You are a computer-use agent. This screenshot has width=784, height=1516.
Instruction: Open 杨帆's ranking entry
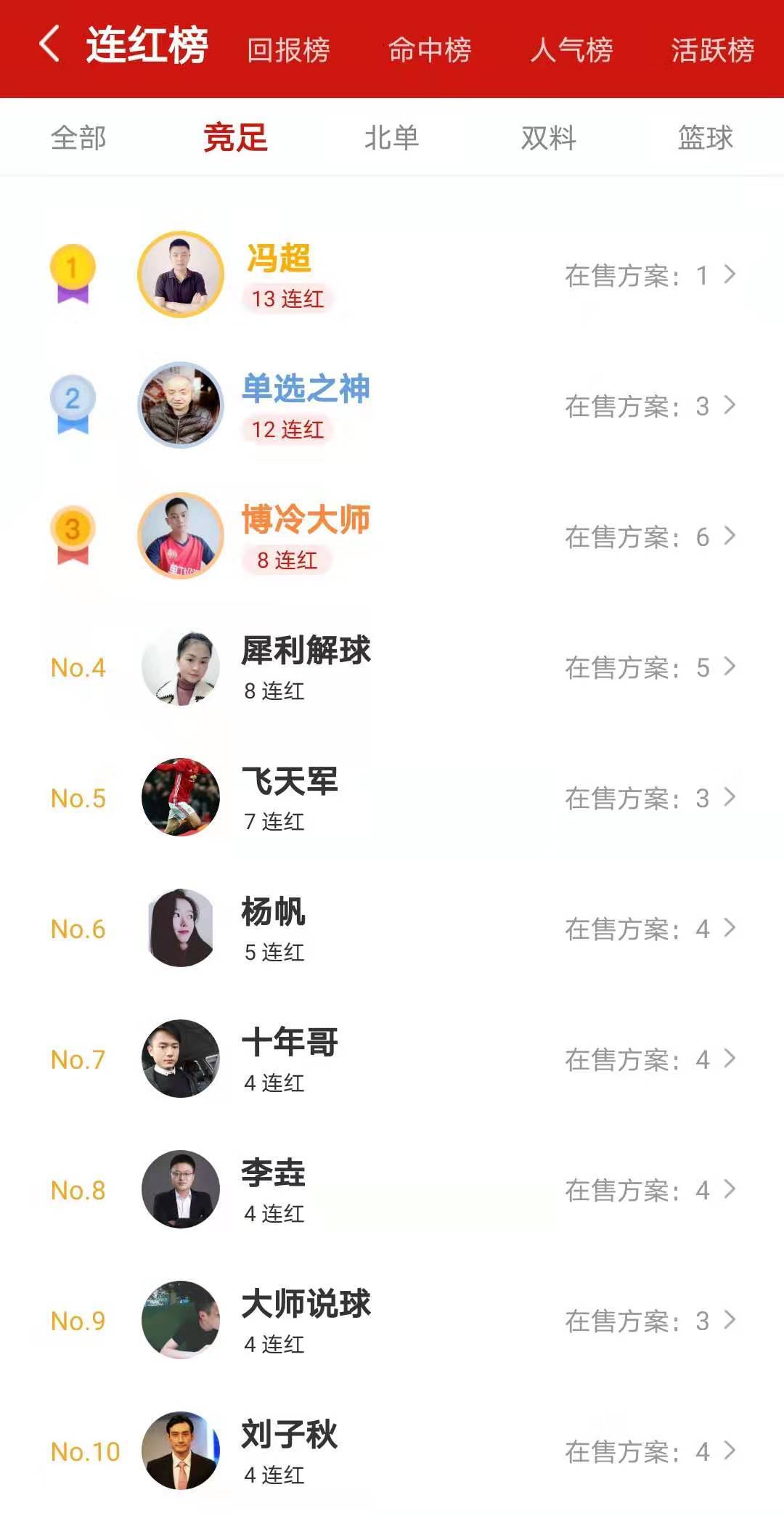click(392, 929)
